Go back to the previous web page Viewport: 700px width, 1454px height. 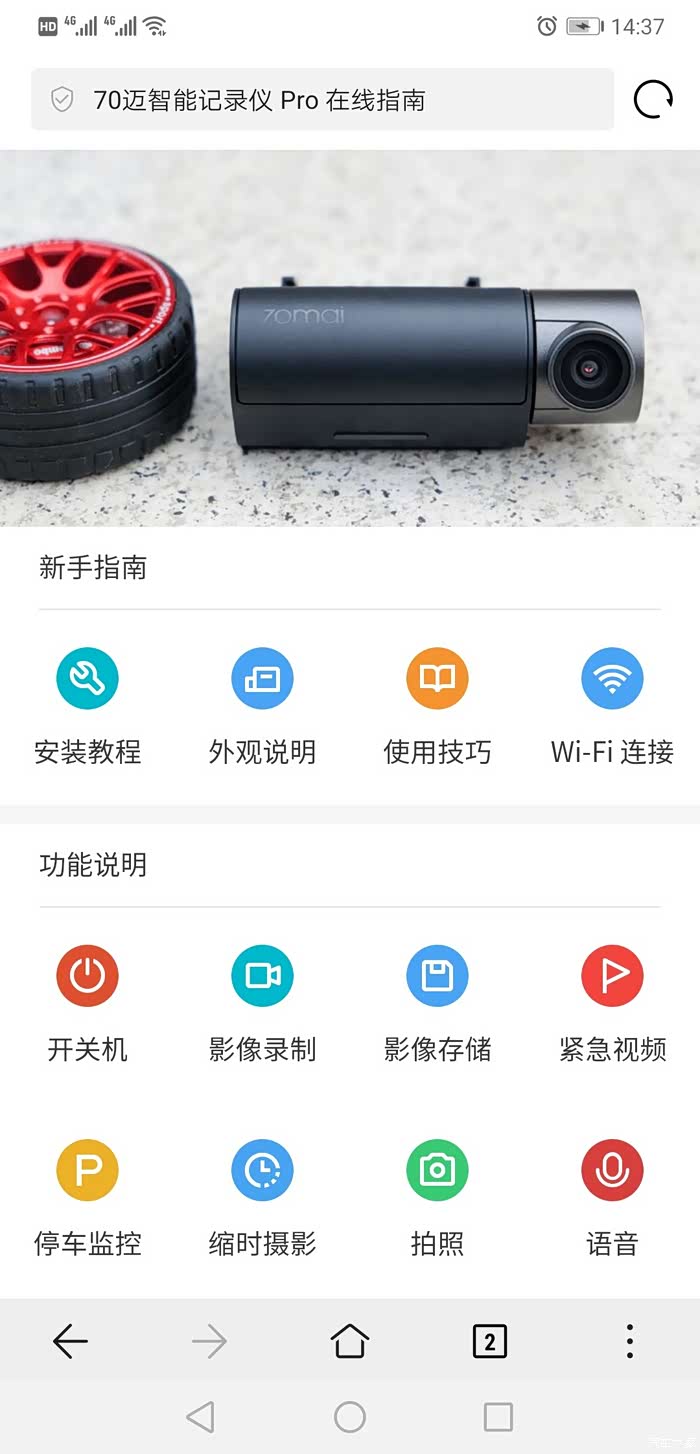pos(70,1341)
